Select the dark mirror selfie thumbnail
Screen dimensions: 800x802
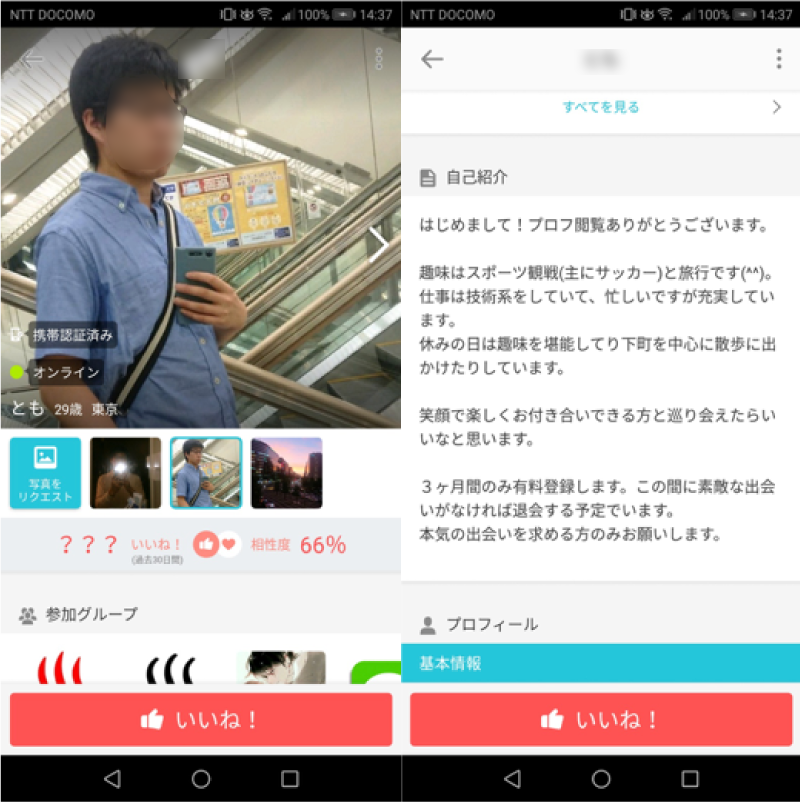(125, 473)
